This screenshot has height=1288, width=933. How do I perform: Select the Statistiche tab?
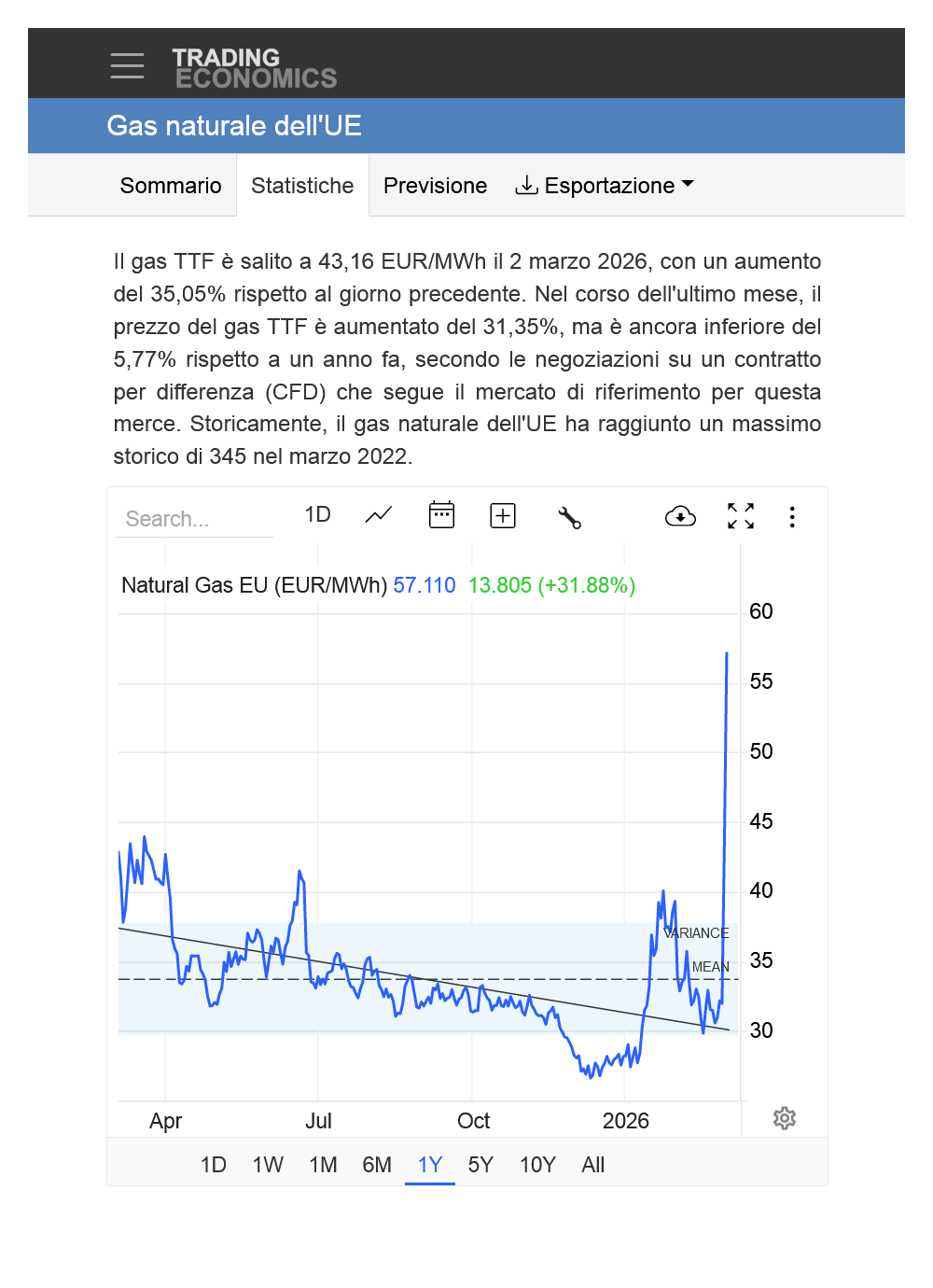click(x=302, y=186)
